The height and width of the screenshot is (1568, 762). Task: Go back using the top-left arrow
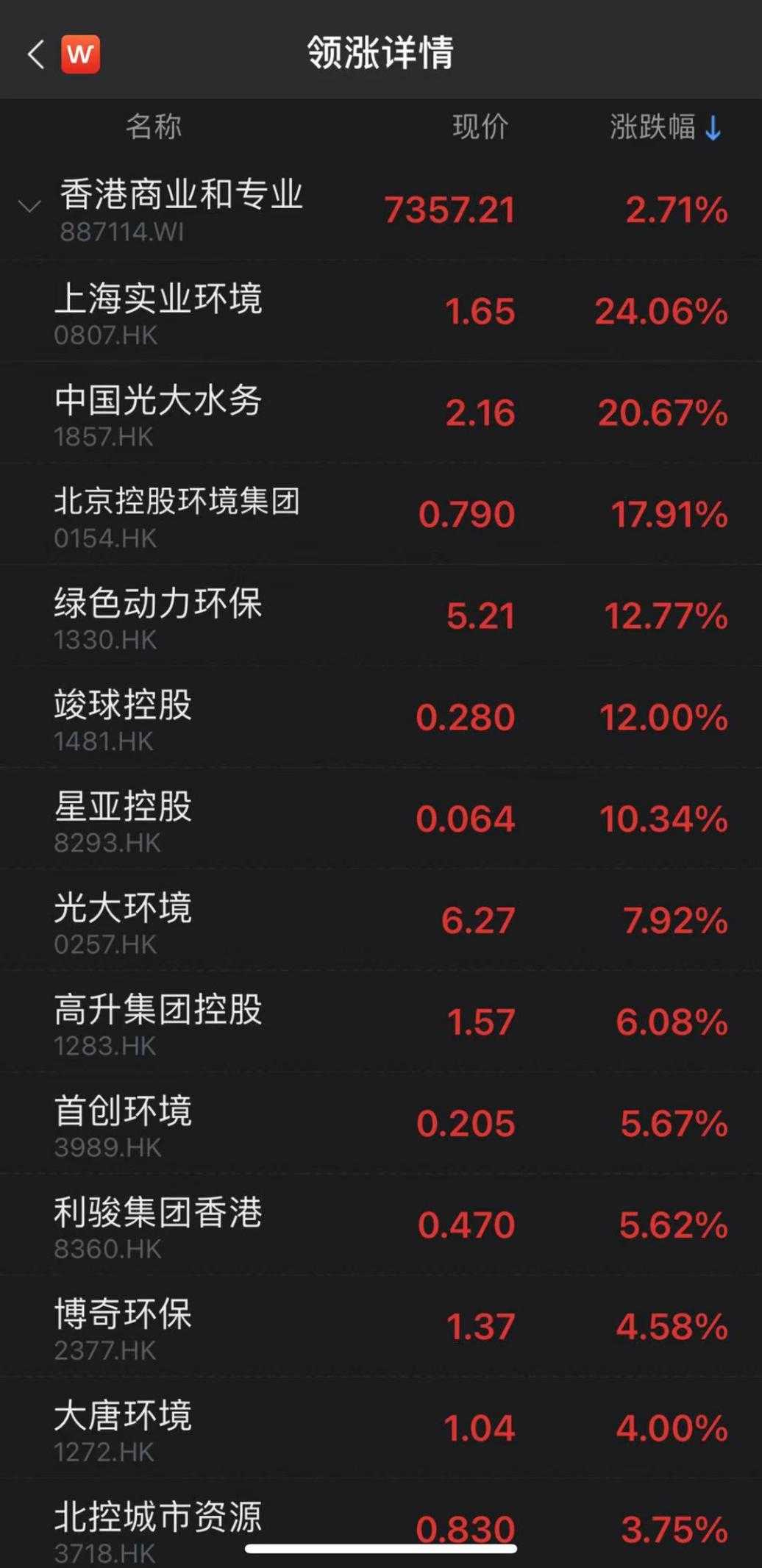(36, 54)
